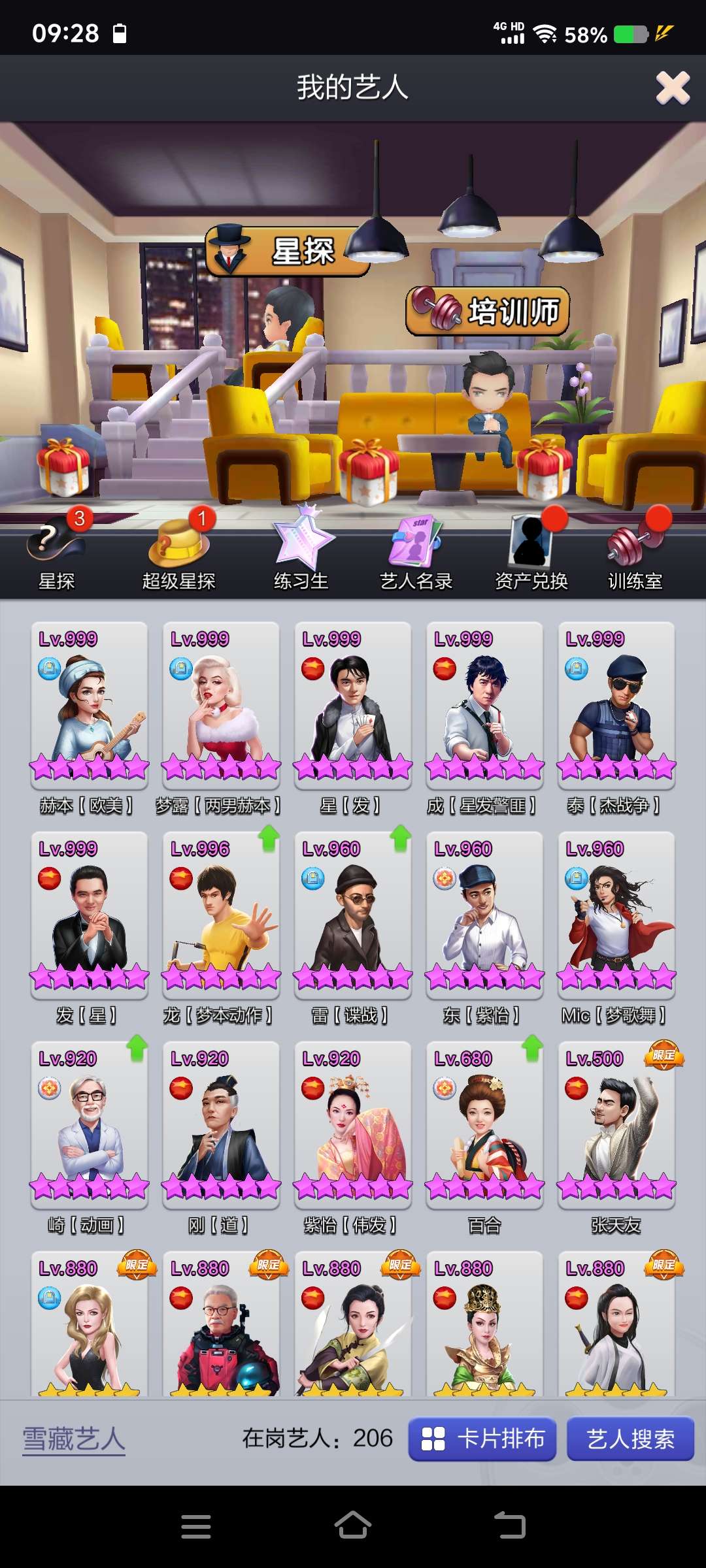This screenshot has width=706, height=1568.
Task: Tap the 卡片排布 button
Action: (482, 1439)
